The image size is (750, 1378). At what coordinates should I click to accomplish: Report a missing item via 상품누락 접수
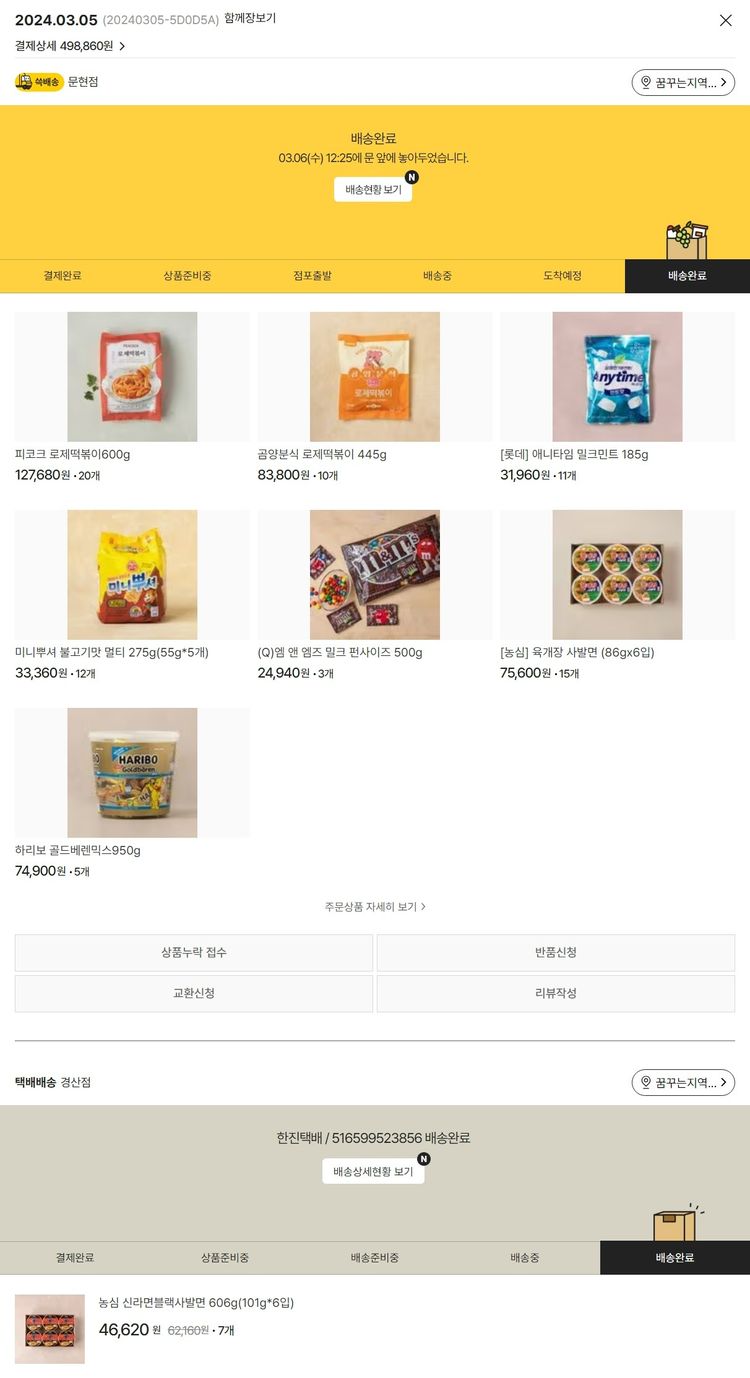pos(194,953)
